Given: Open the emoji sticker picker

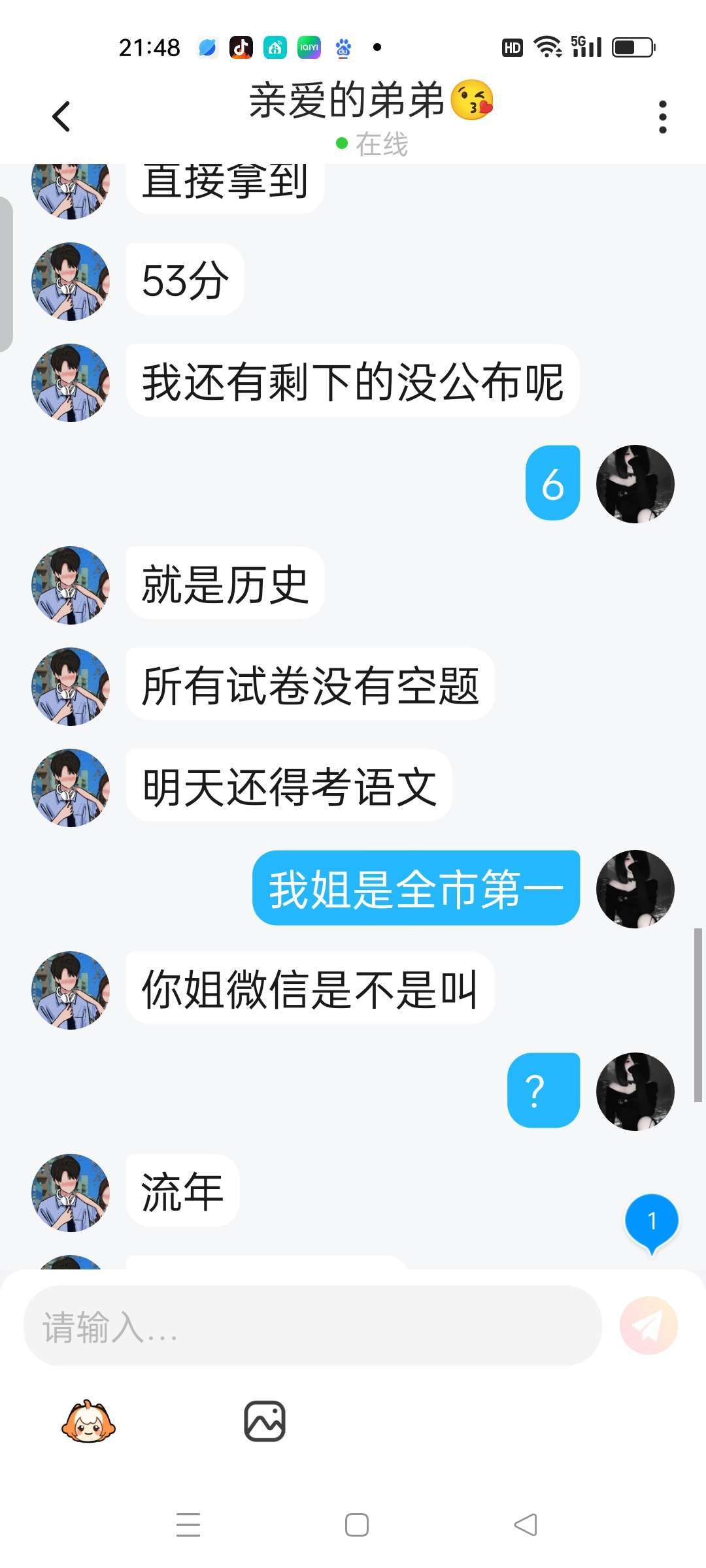Looking at the screenshot, I should pyautogui.click(x=88, y=1421).
